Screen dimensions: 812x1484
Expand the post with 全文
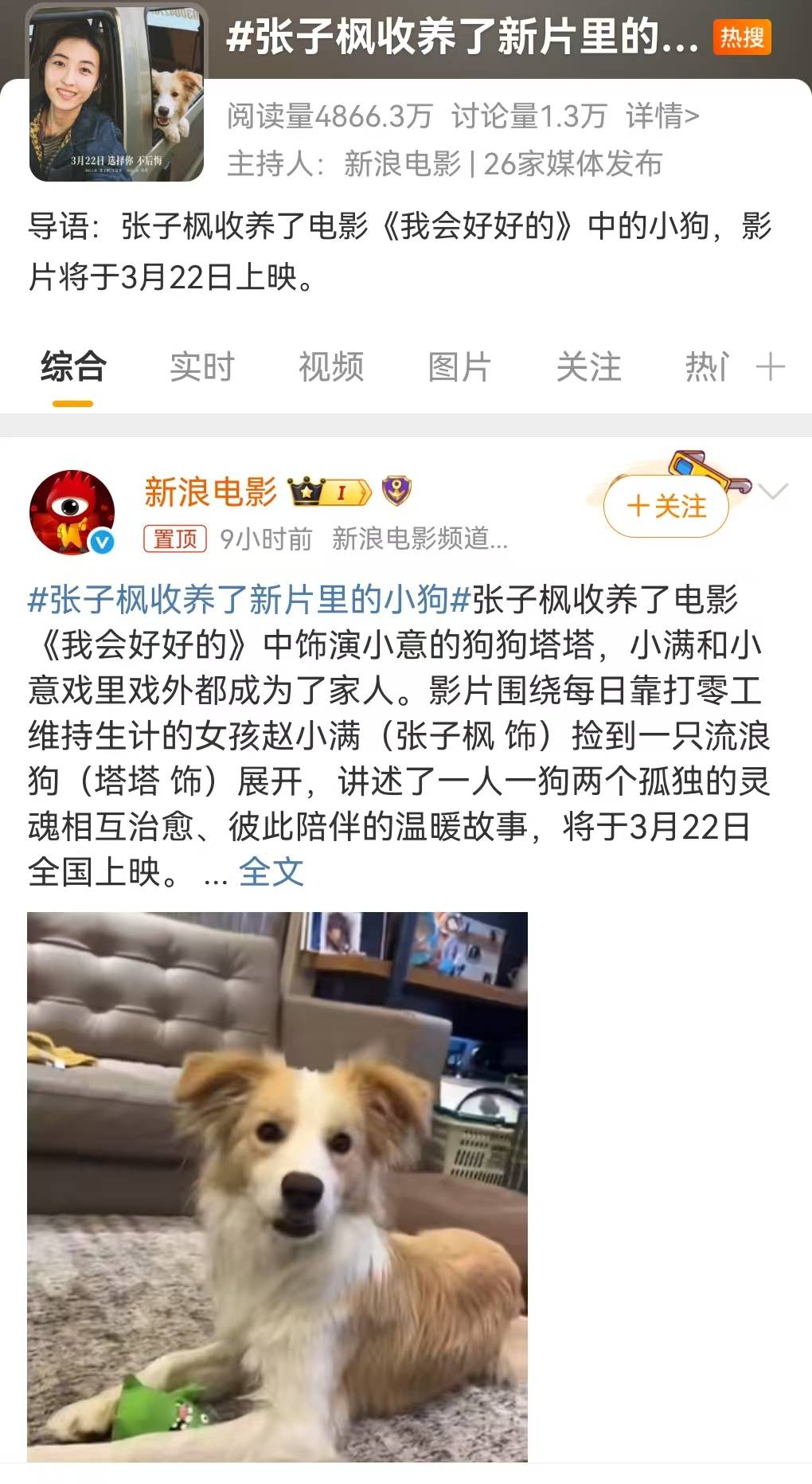point(271,871)
